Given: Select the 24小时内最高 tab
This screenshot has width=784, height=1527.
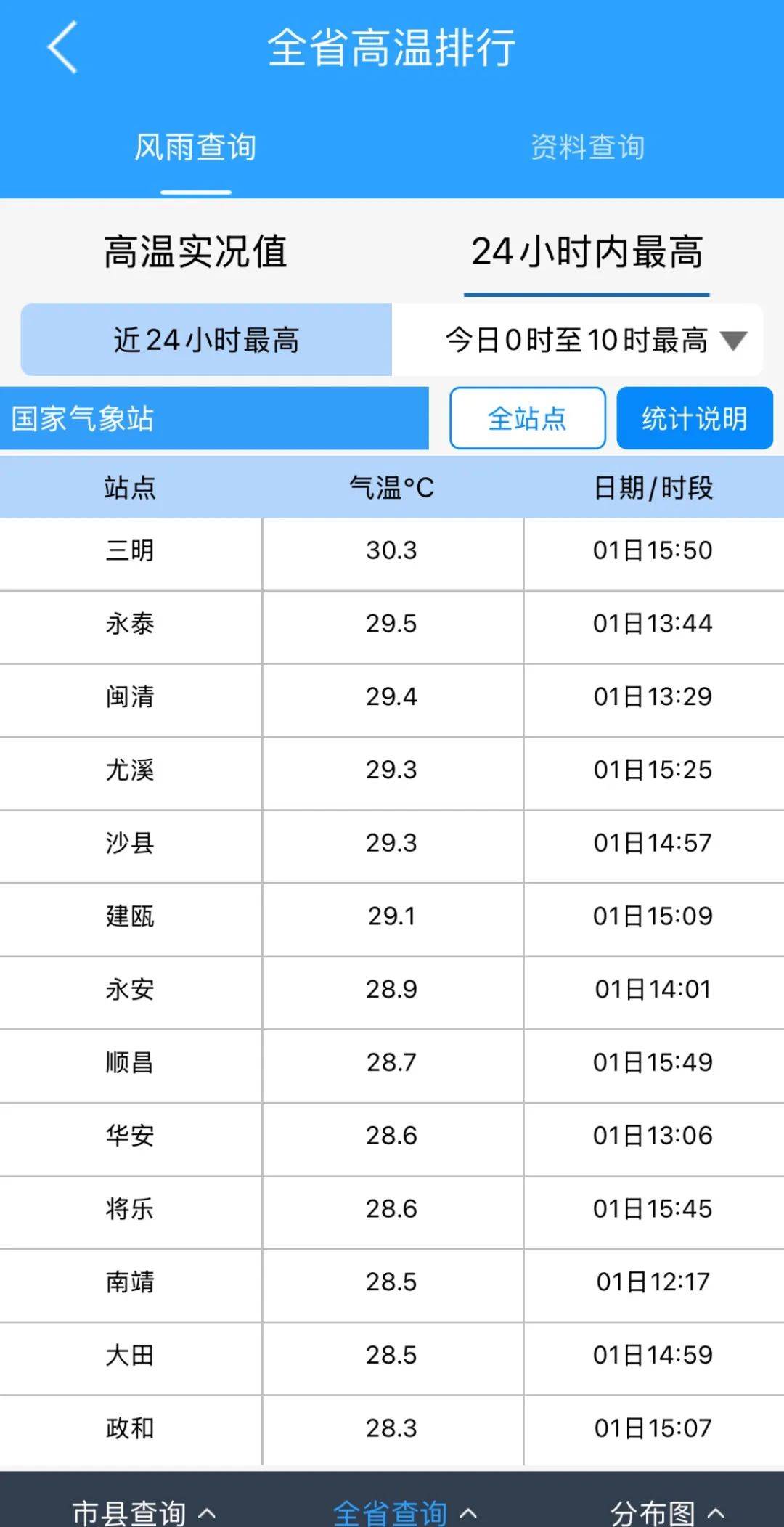Looking at the screenshot, I should [587, 252].
